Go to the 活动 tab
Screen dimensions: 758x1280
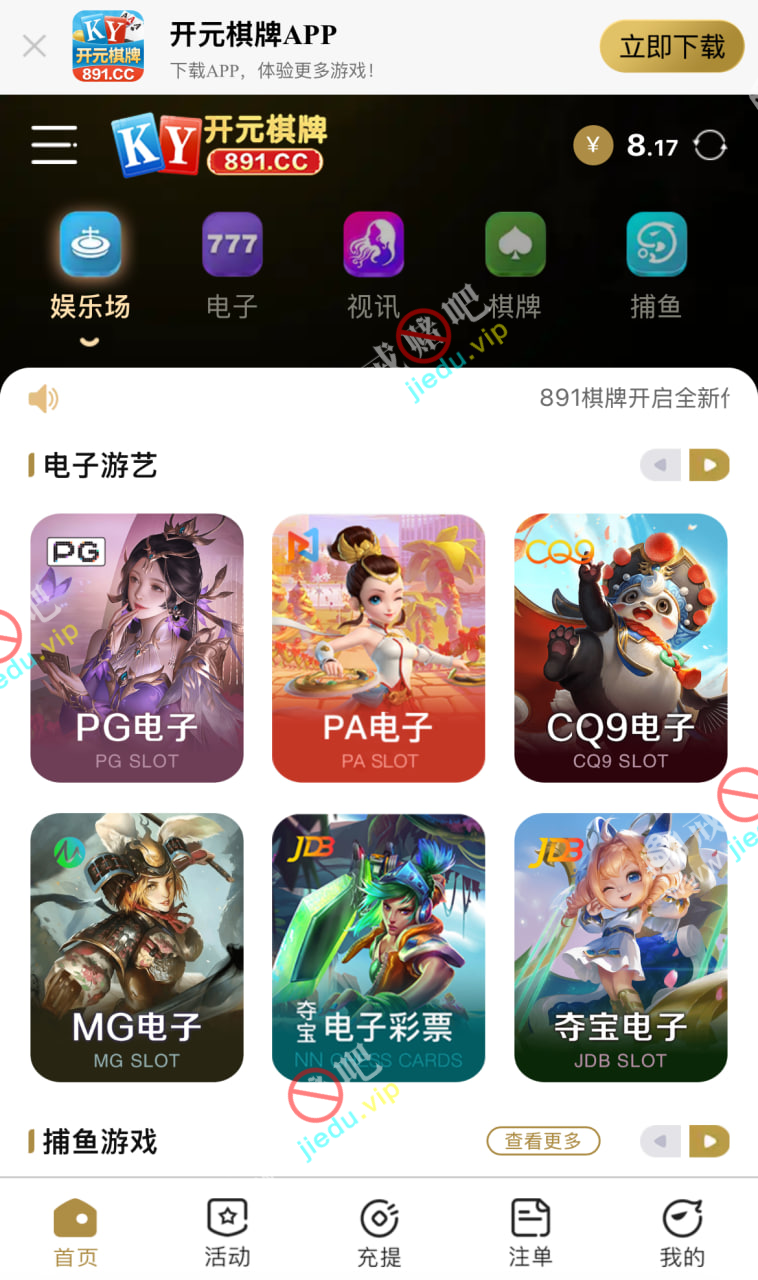(227, 1233)
